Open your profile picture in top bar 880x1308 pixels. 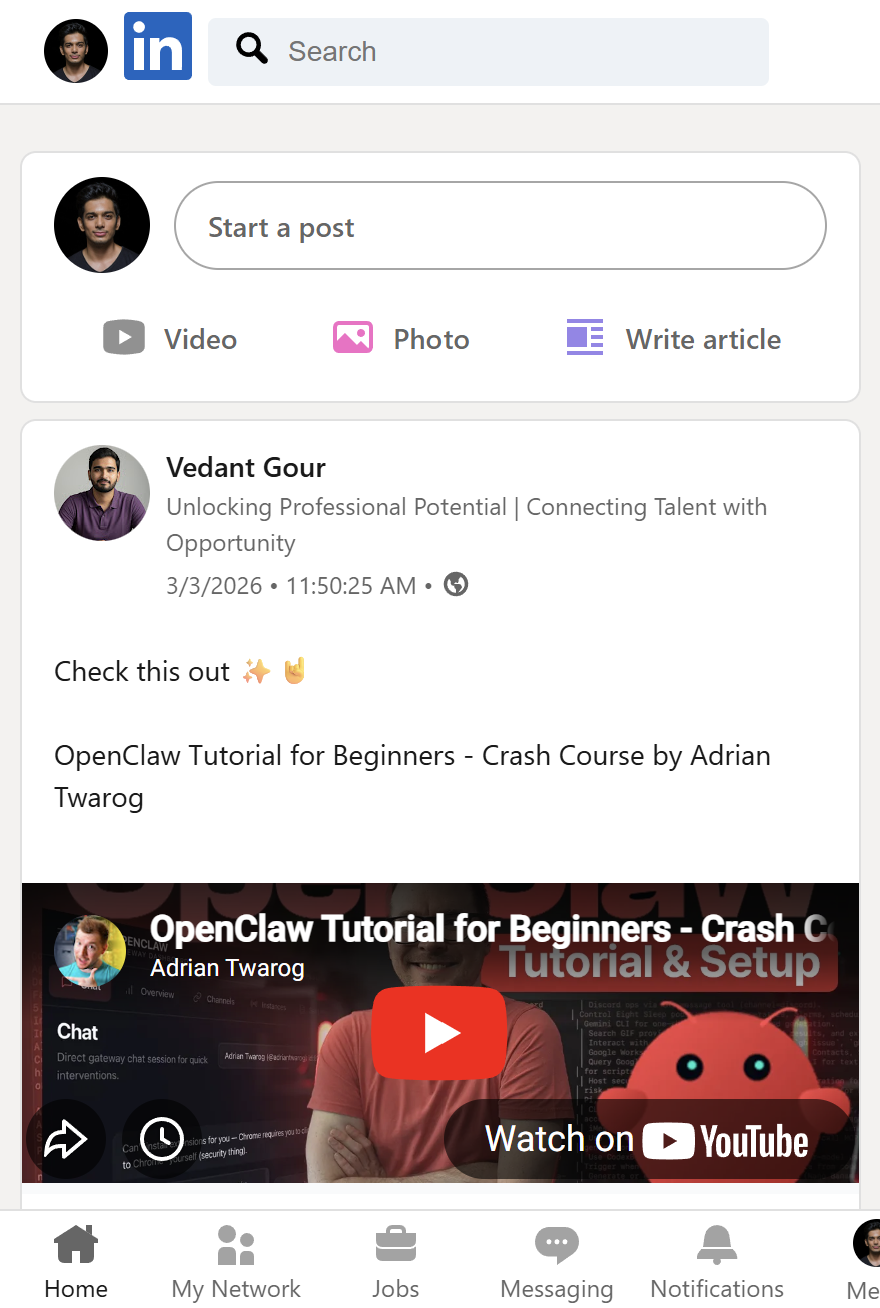[x=76, y=50]
